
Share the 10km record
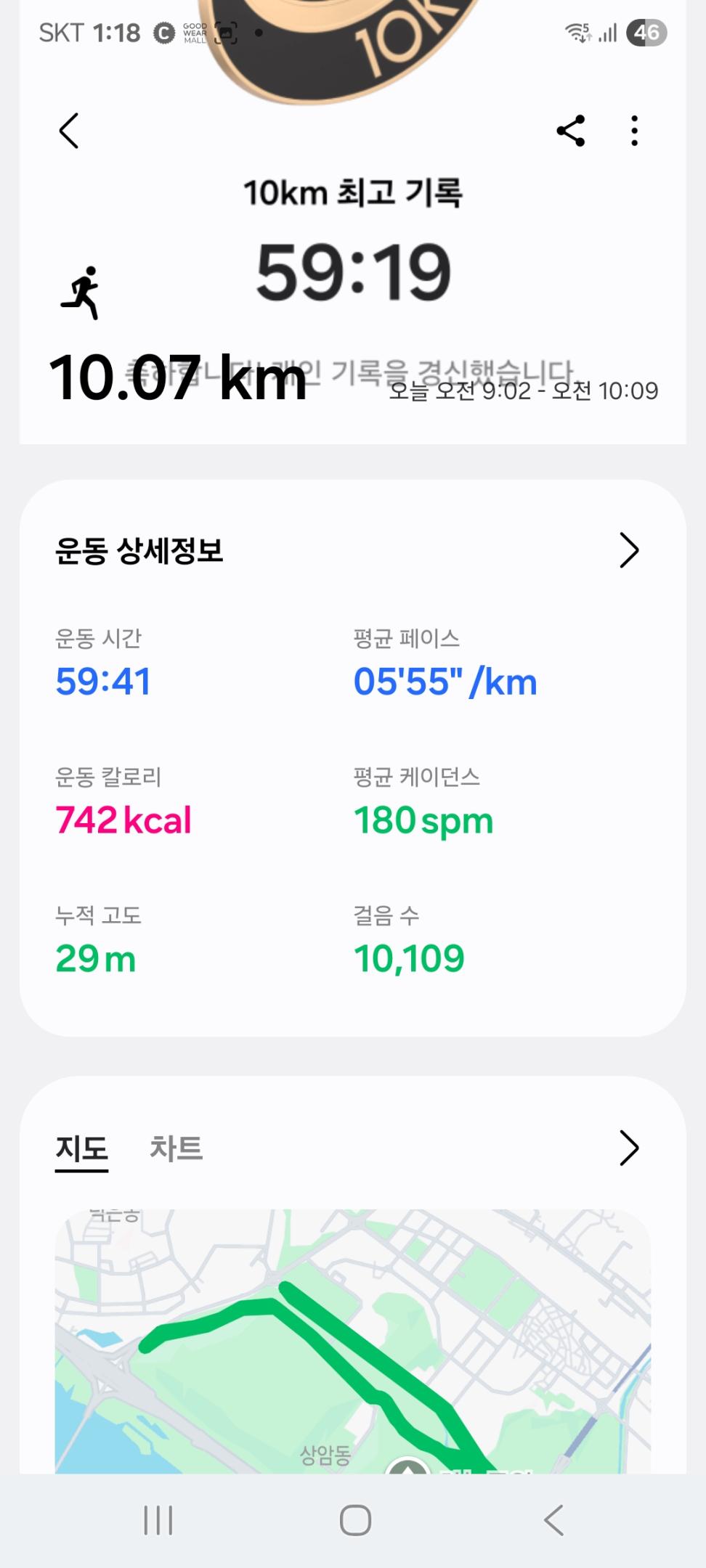click(x=571, y=131)
